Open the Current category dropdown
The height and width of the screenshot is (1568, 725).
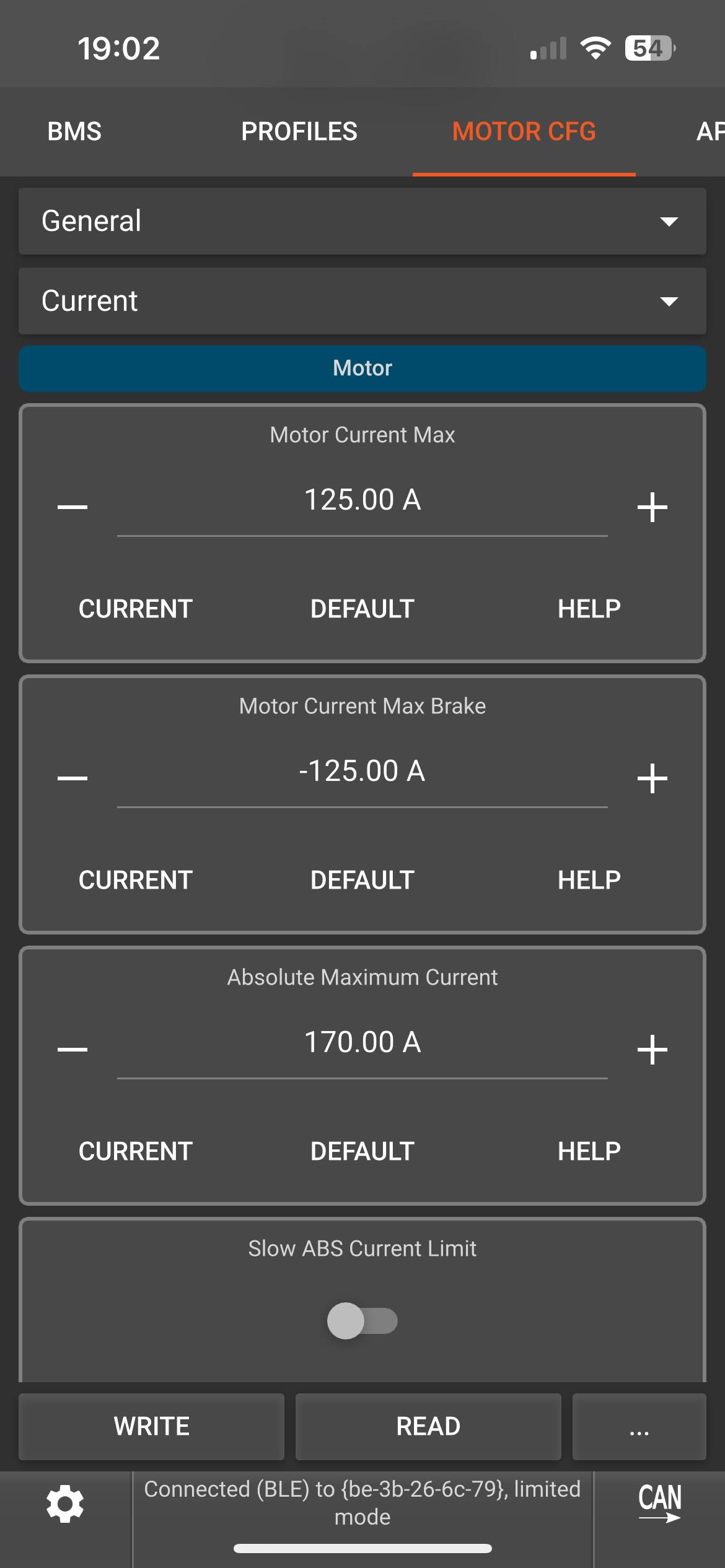pyautogui.click(x=362, y=301)
